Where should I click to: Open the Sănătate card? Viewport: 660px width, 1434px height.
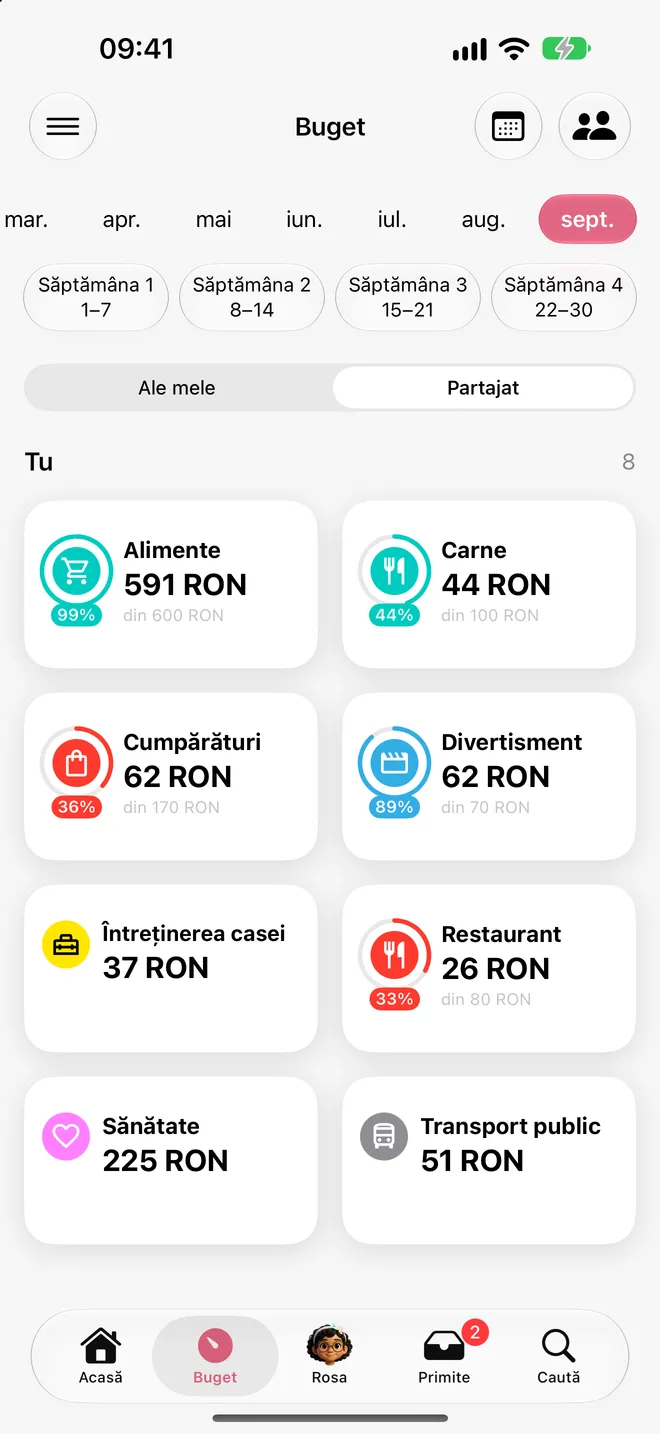click(x=171, y=1160)
